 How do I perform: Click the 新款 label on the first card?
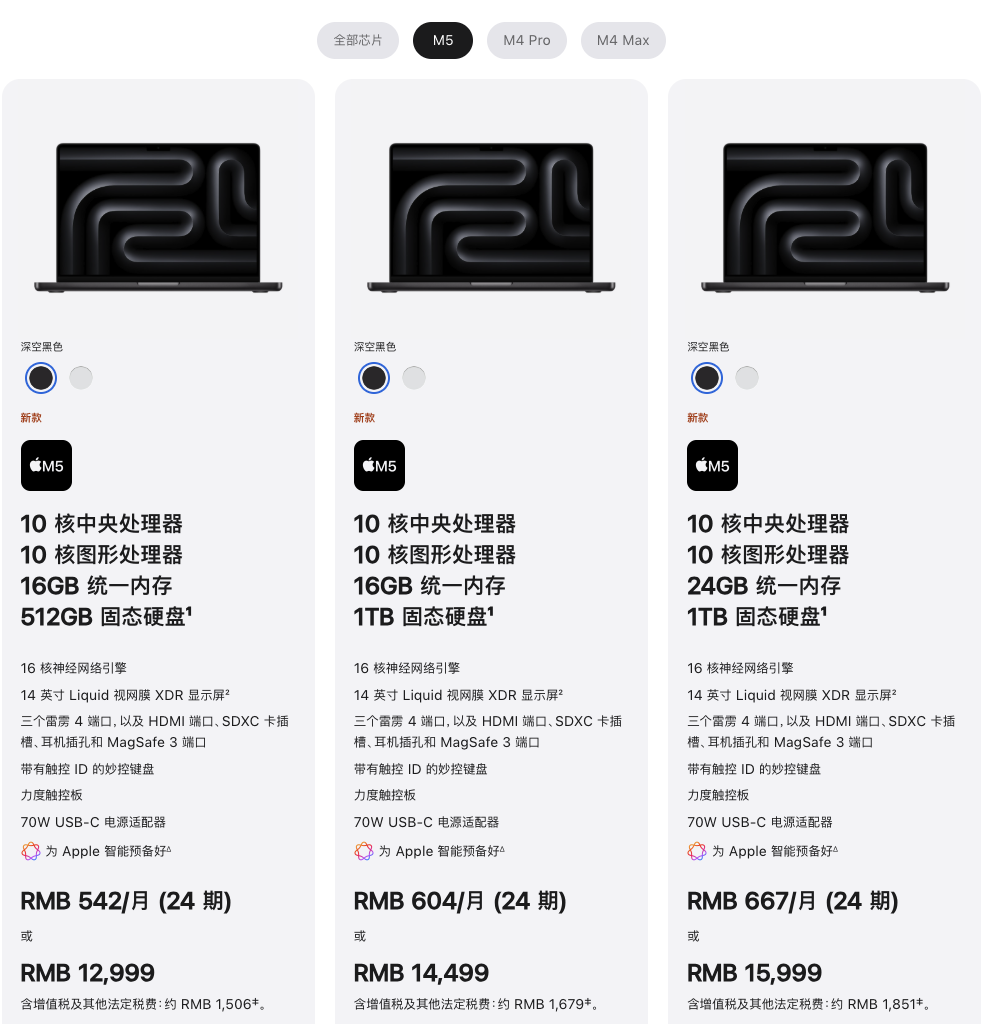pos(31,417)
